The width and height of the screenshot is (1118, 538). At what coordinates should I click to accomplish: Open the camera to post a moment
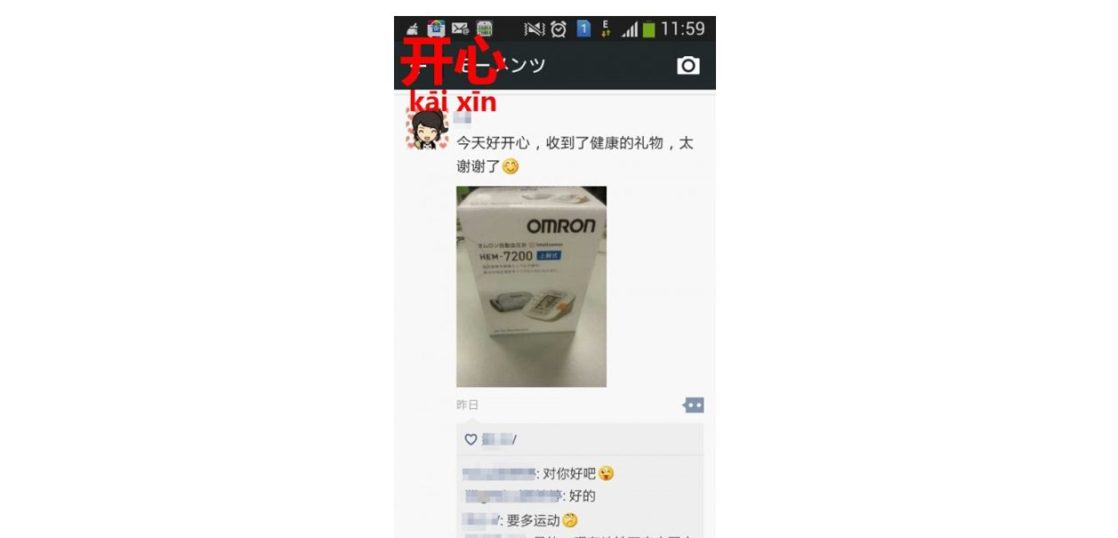688,66
